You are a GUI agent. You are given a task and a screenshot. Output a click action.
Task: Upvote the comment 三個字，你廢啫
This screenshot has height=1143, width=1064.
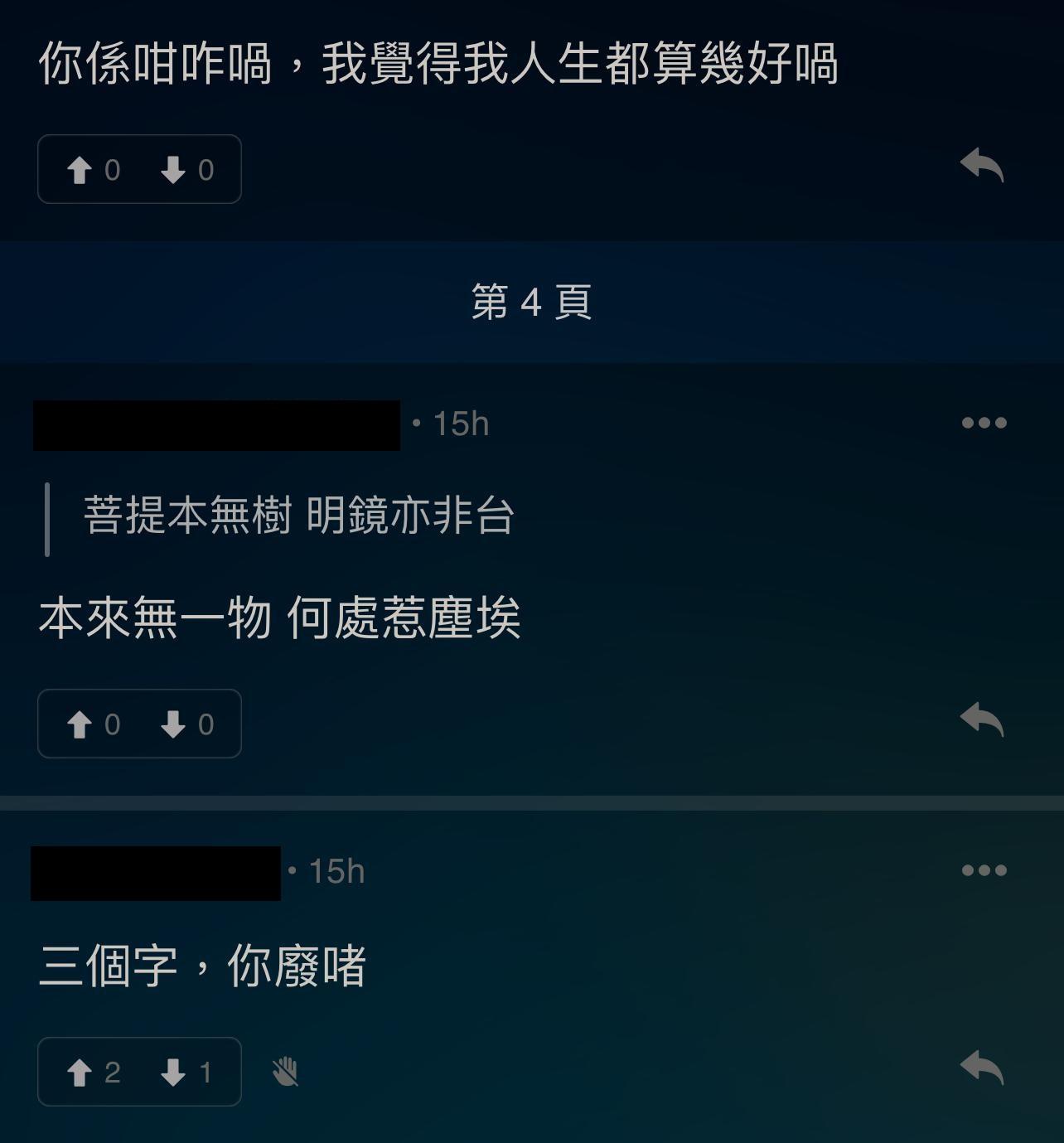(x=80, y=1073)
